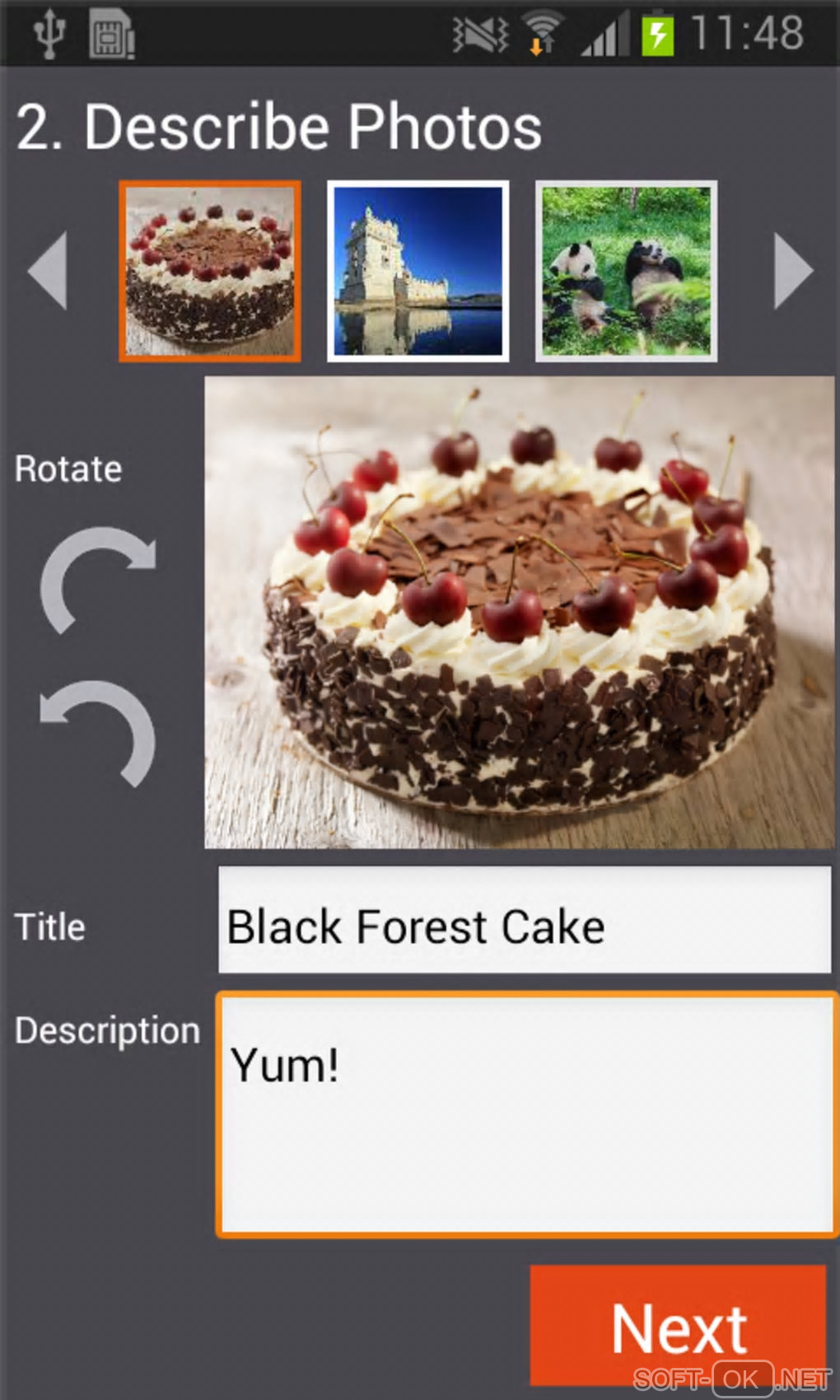Image resolution: width=840 pixels, height=1400 pixels.
Task: Show previous photos with the left arrow
Action: click(x=48, y=270)
